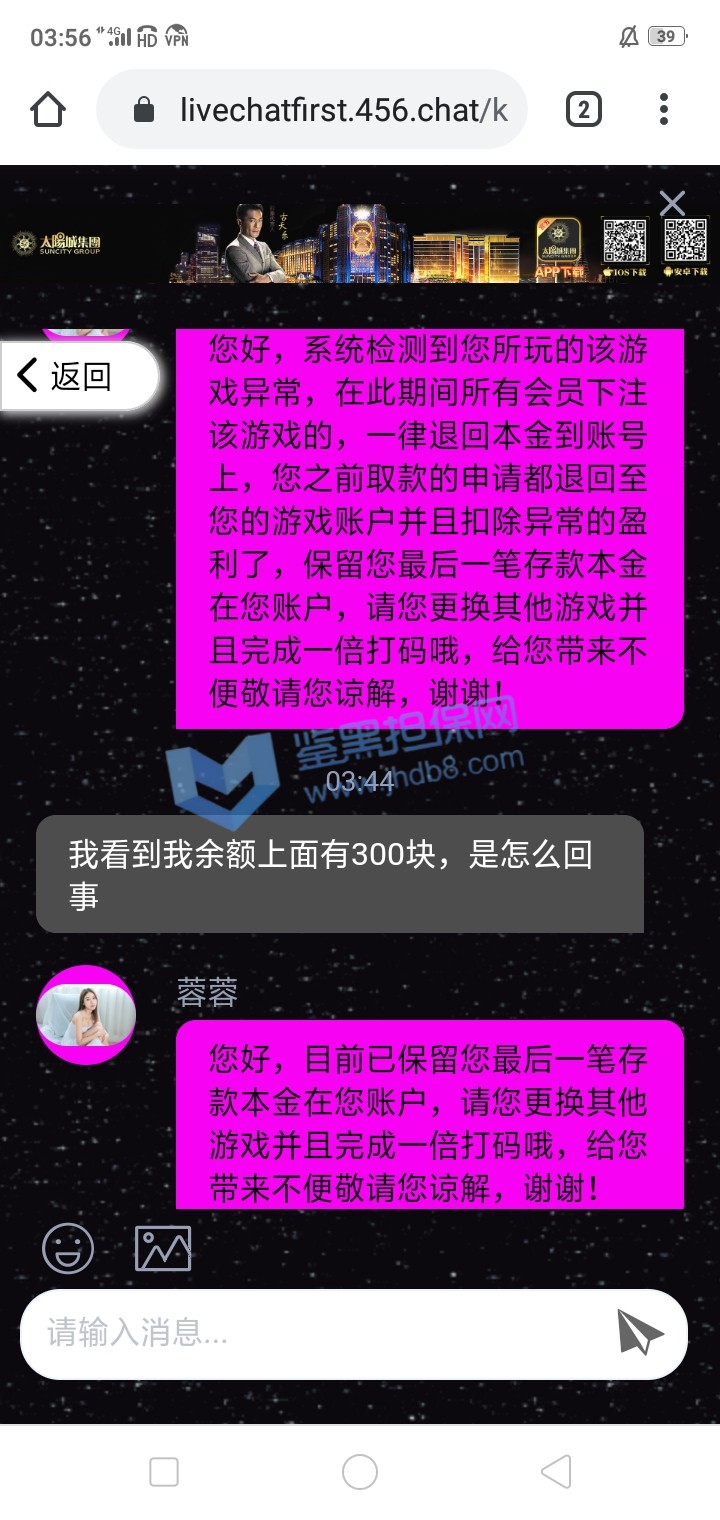Screen dimensions: 720x1520
Task: Attach an image to the chat
Action: (163, 1248)
